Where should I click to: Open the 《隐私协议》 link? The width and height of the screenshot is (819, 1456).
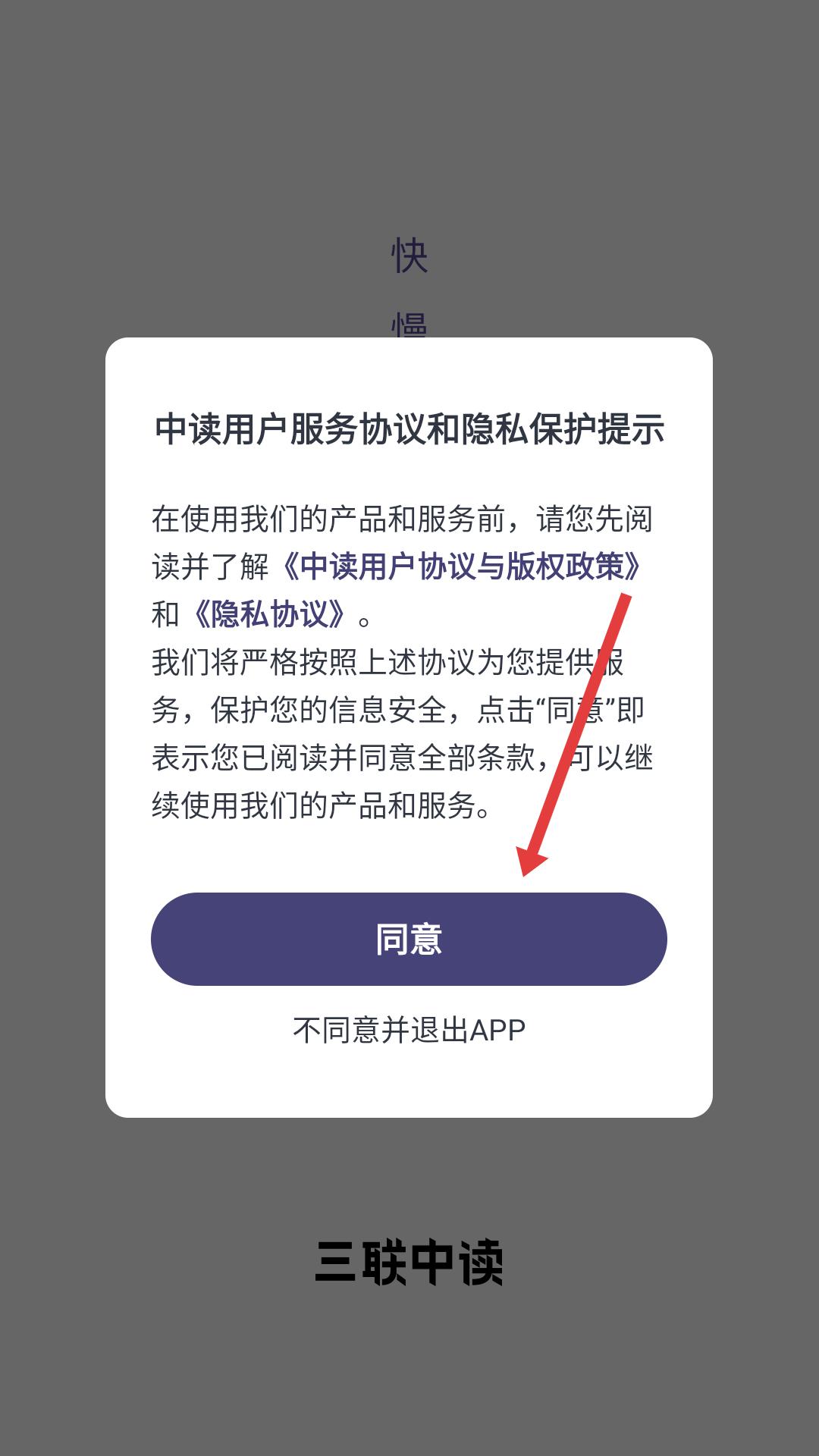(x=269, y=614)
